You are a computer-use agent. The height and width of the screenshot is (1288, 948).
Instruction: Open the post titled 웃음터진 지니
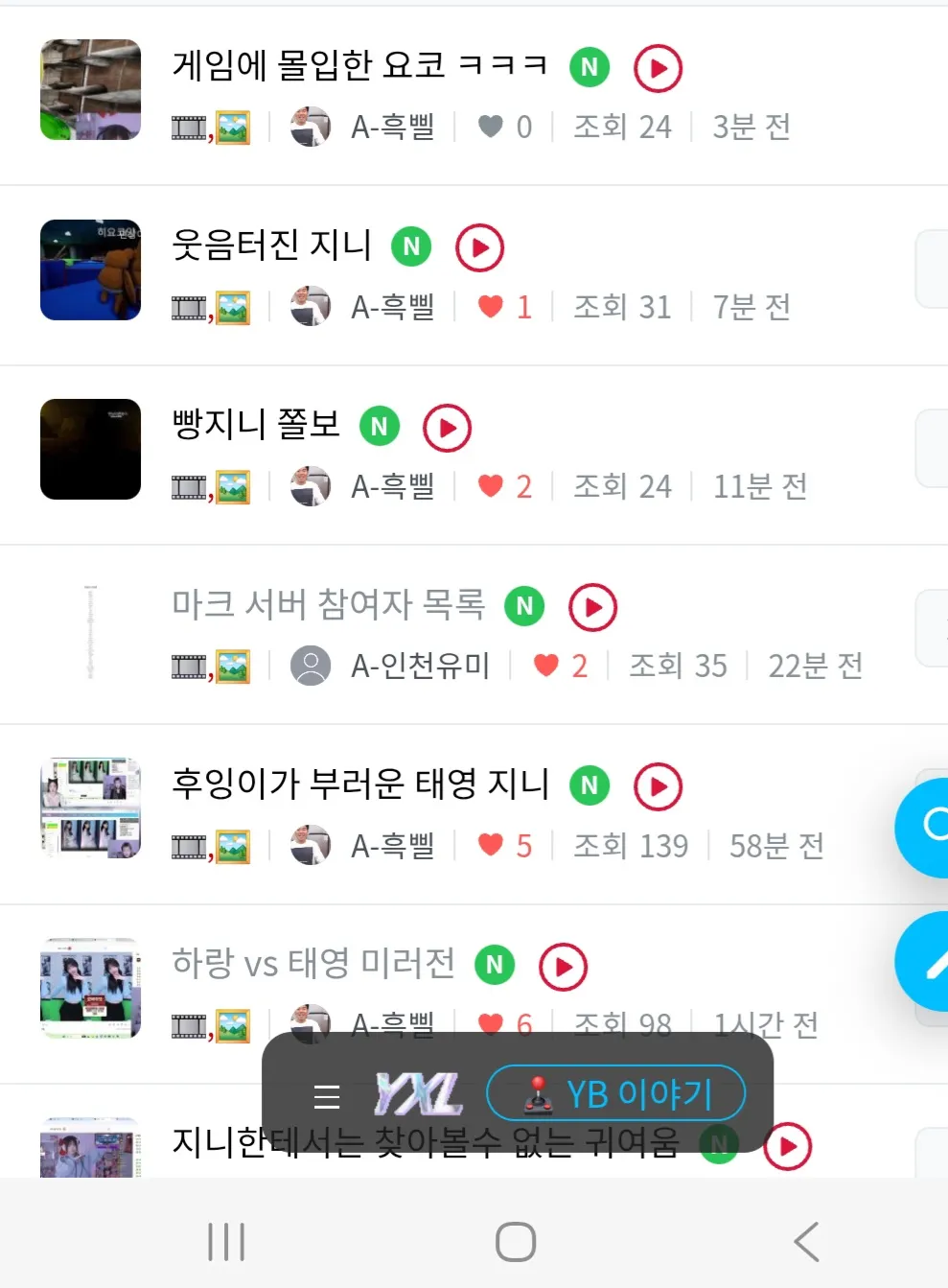pos(273,246)
